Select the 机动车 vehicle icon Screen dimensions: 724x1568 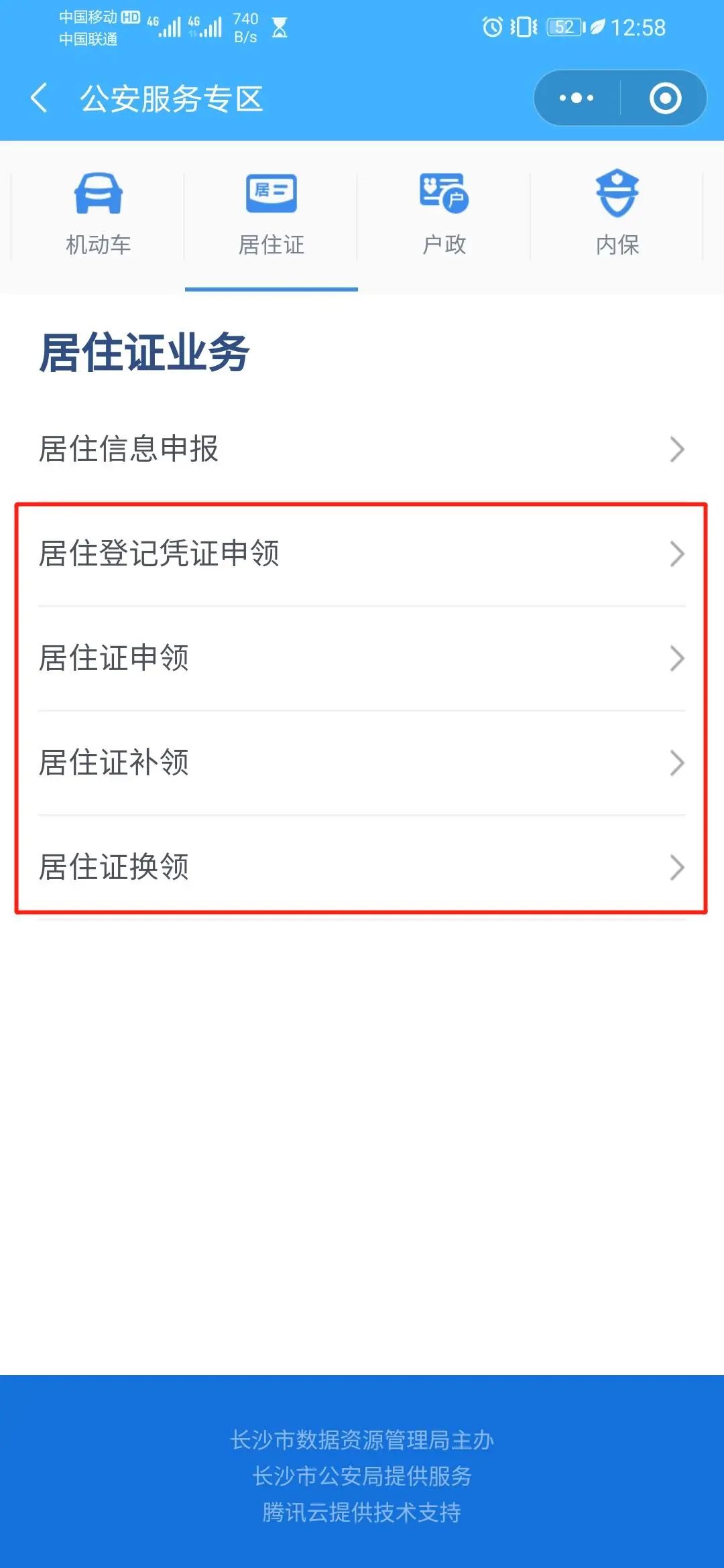99,194
